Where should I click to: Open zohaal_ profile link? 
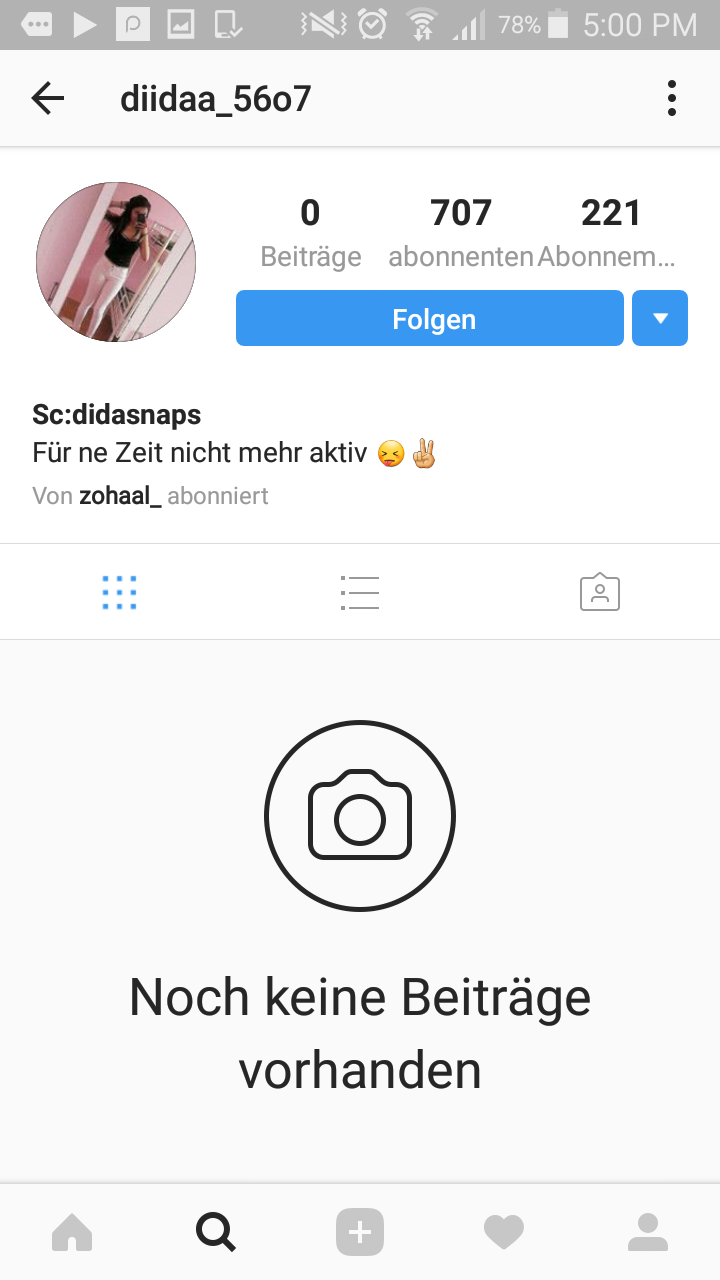click(119, 495)
